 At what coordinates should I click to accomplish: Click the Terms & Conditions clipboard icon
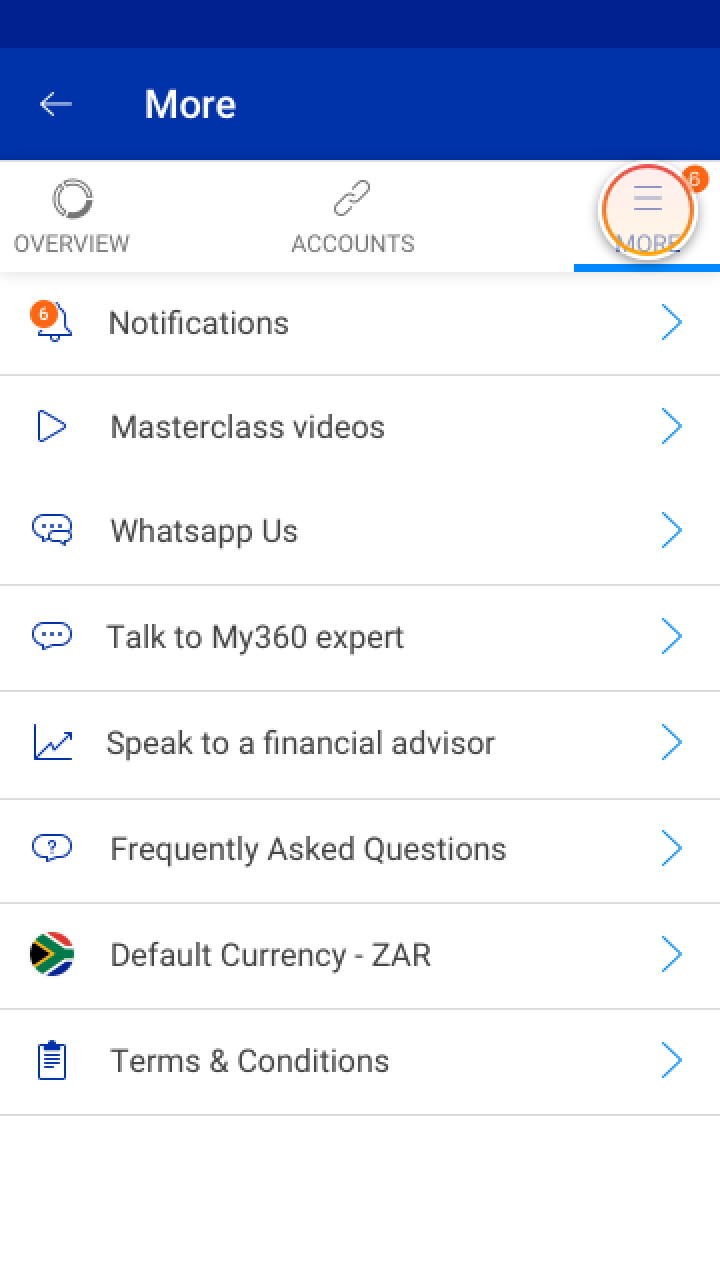tap(52, 1060)
